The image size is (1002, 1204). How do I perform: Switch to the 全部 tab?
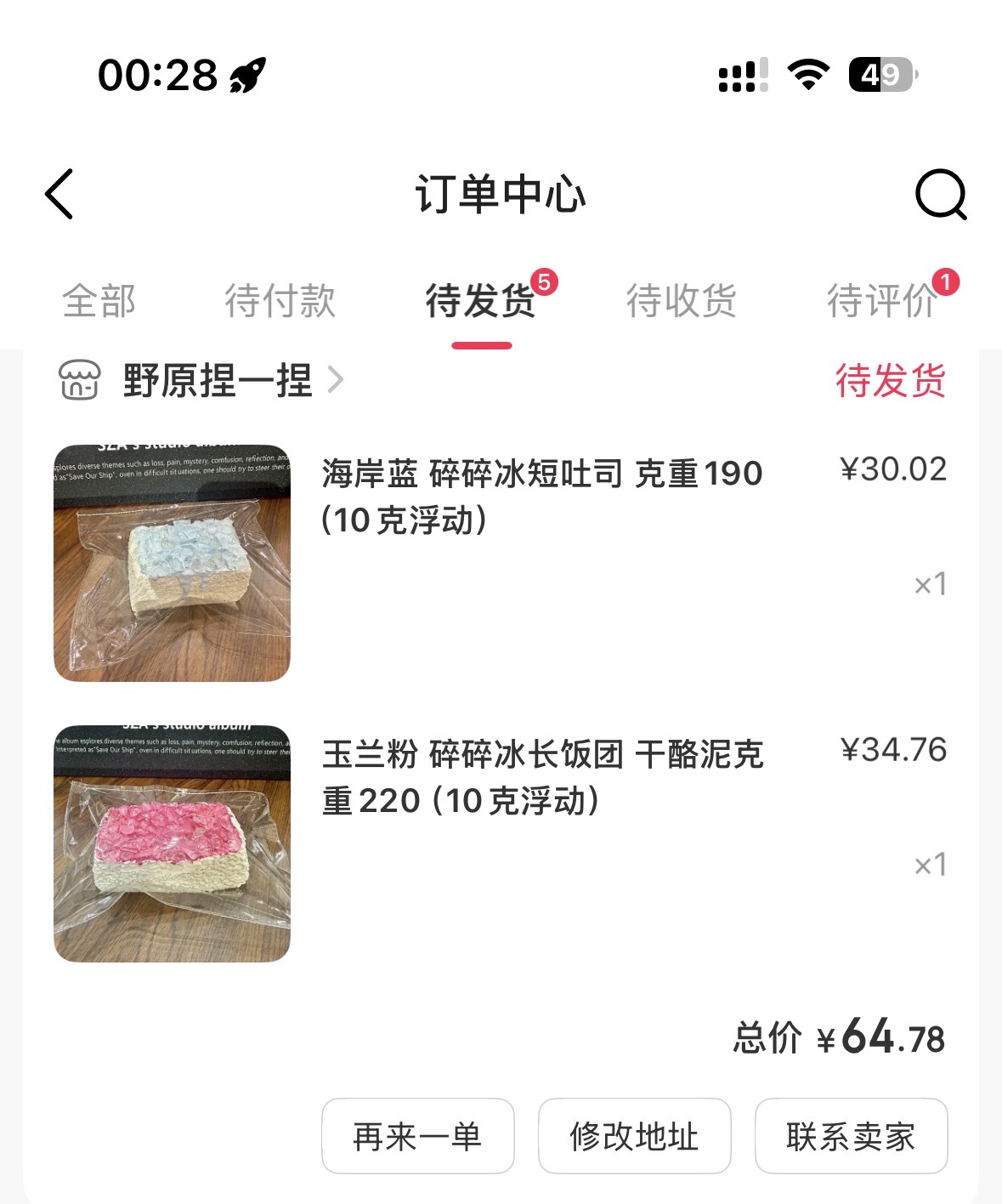coord(99,301)
